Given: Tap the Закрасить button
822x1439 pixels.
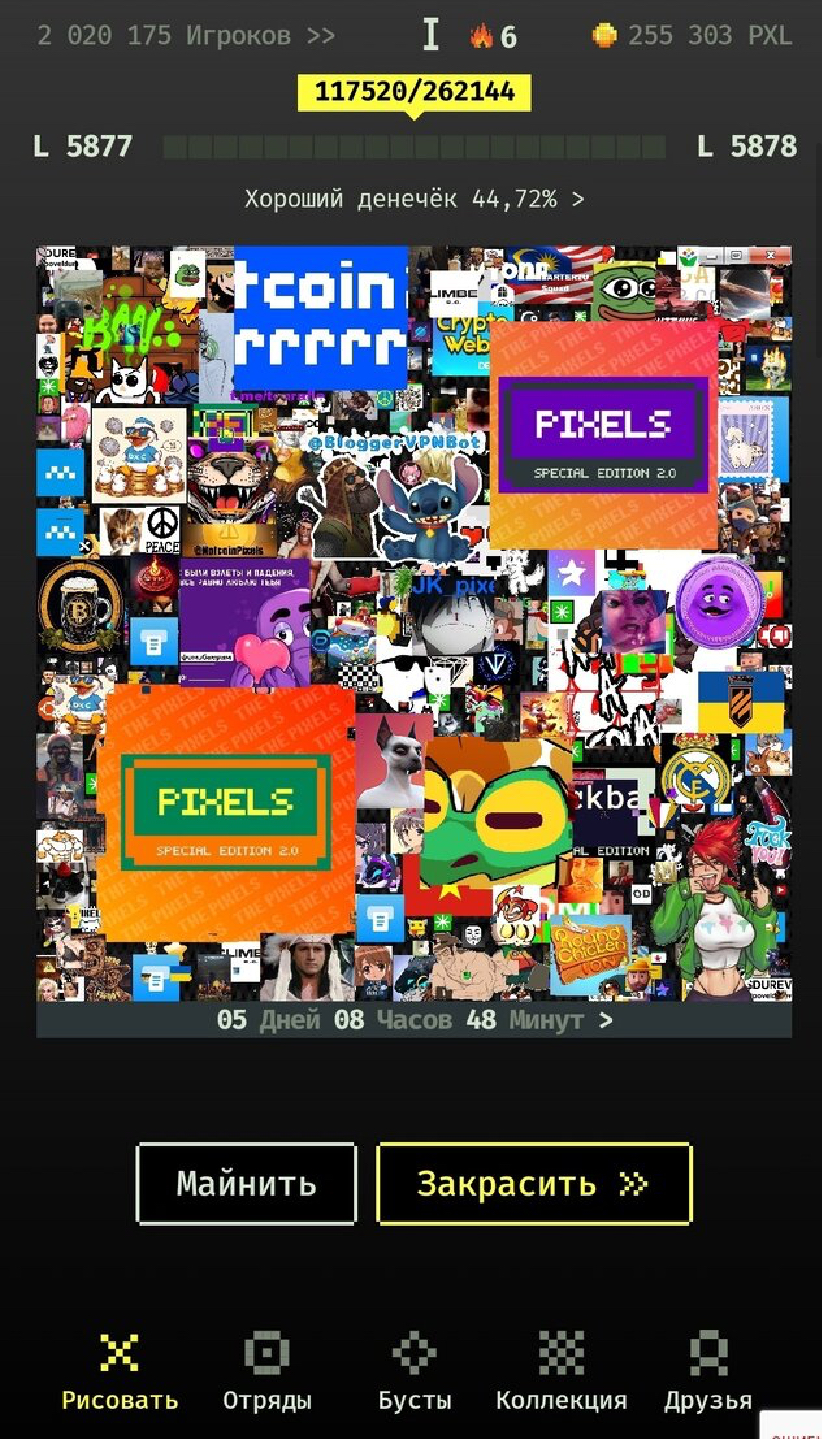Looking at the screenshot, I should [x=534, y=1184].
